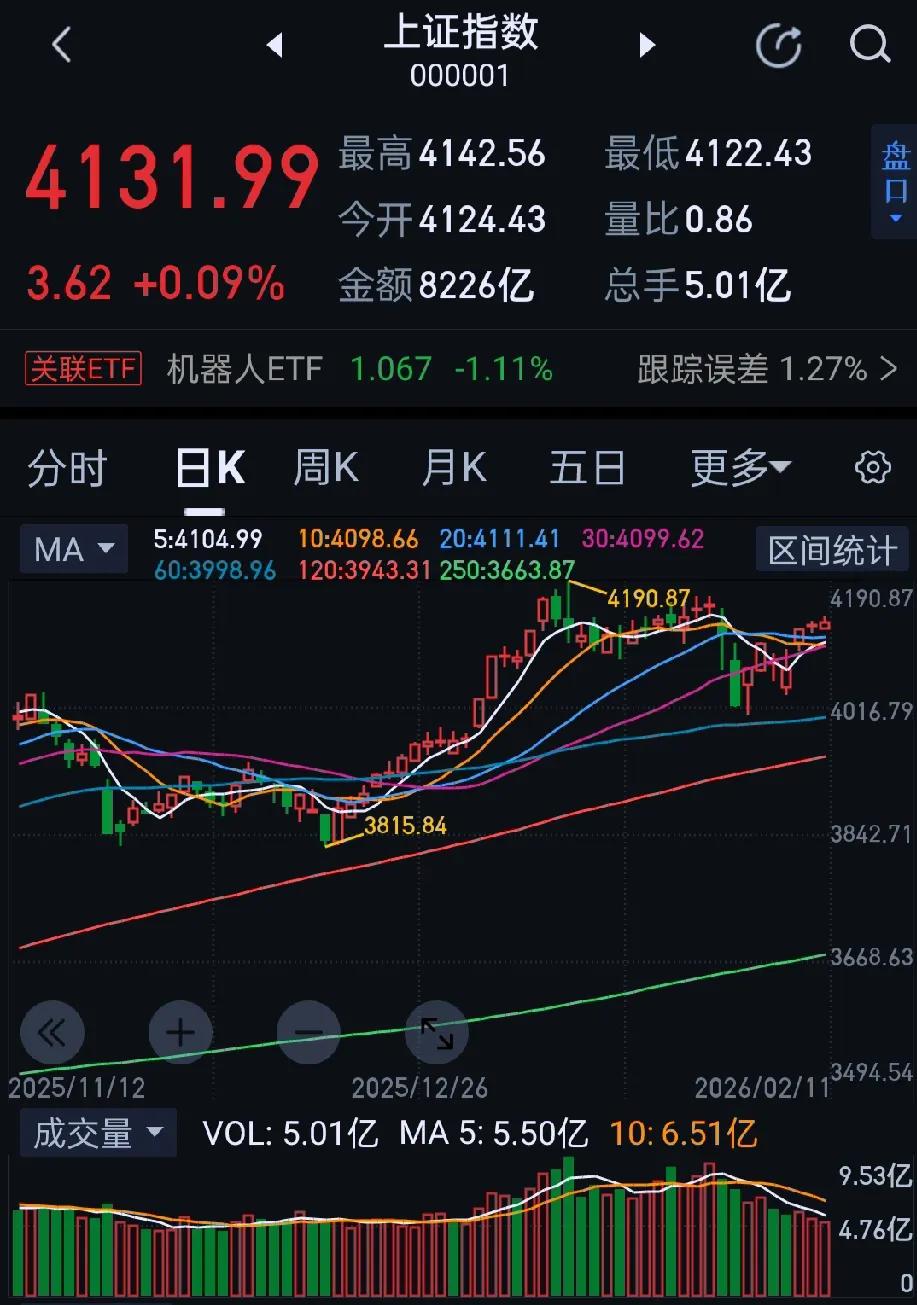Open the 成交量 indicator dropdown
The height and width of the screenshot is (1305, 917).
point(97,1133)
